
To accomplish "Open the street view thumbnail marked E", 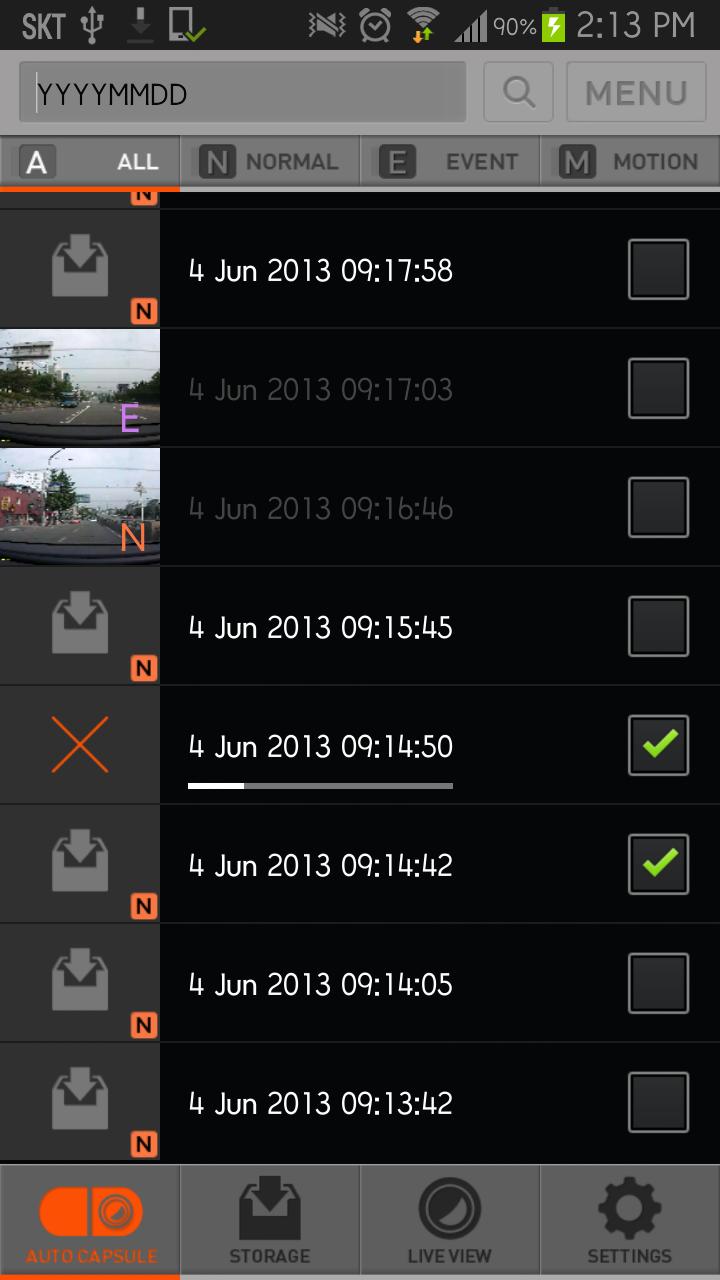I will coord(79,387).
